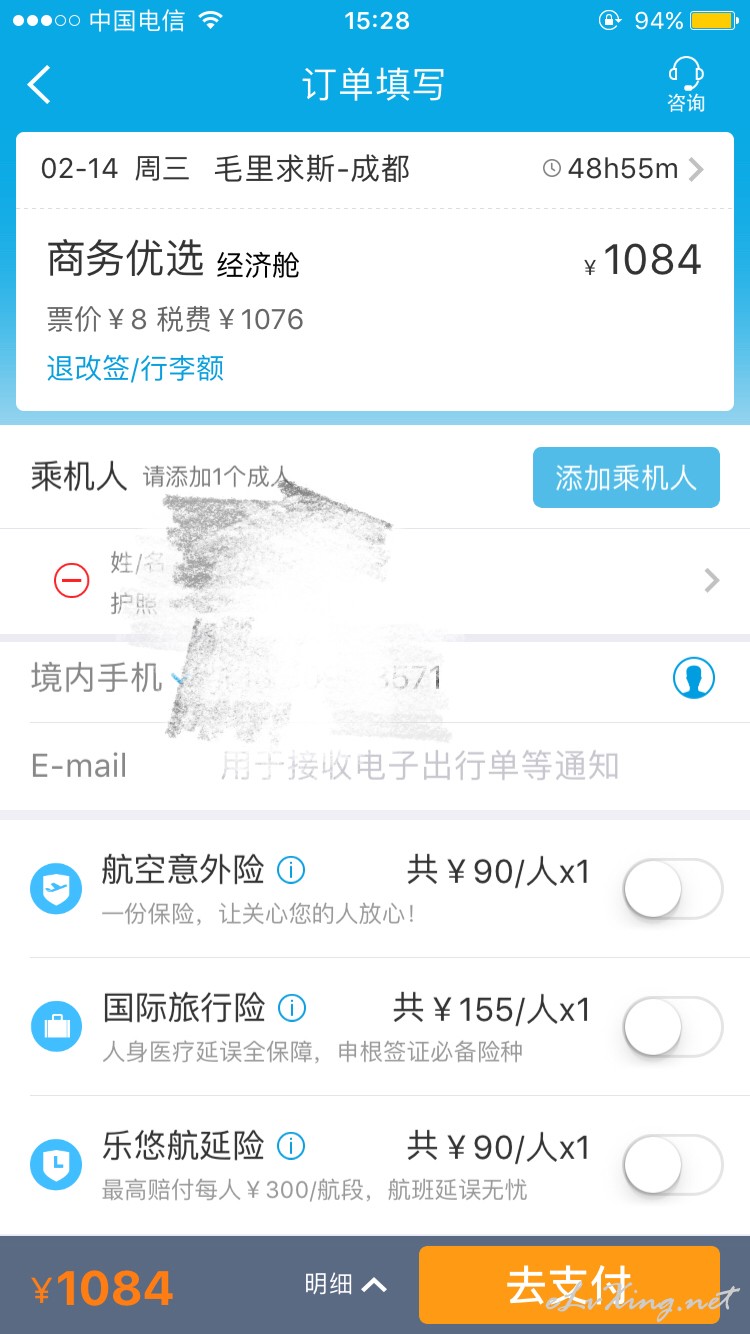
Task: Open the 咨询 customer service headset
Action: point(686,84)
